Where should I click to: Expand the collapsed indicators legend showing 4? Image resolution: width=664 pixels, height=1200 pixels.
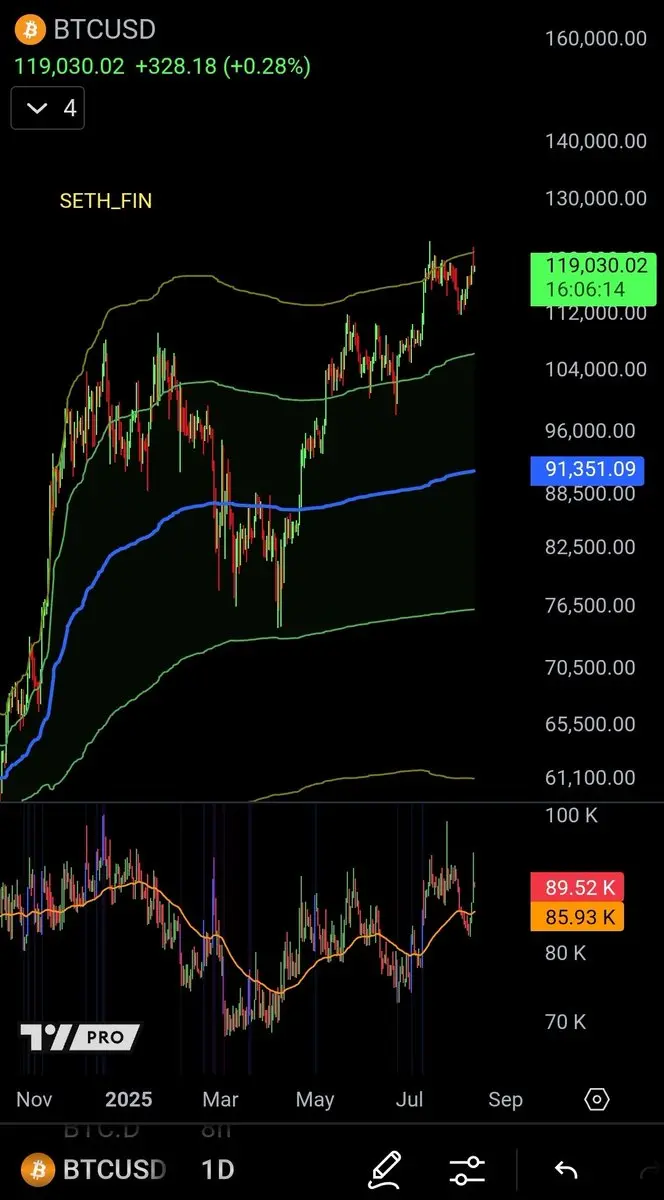point(47,108)
